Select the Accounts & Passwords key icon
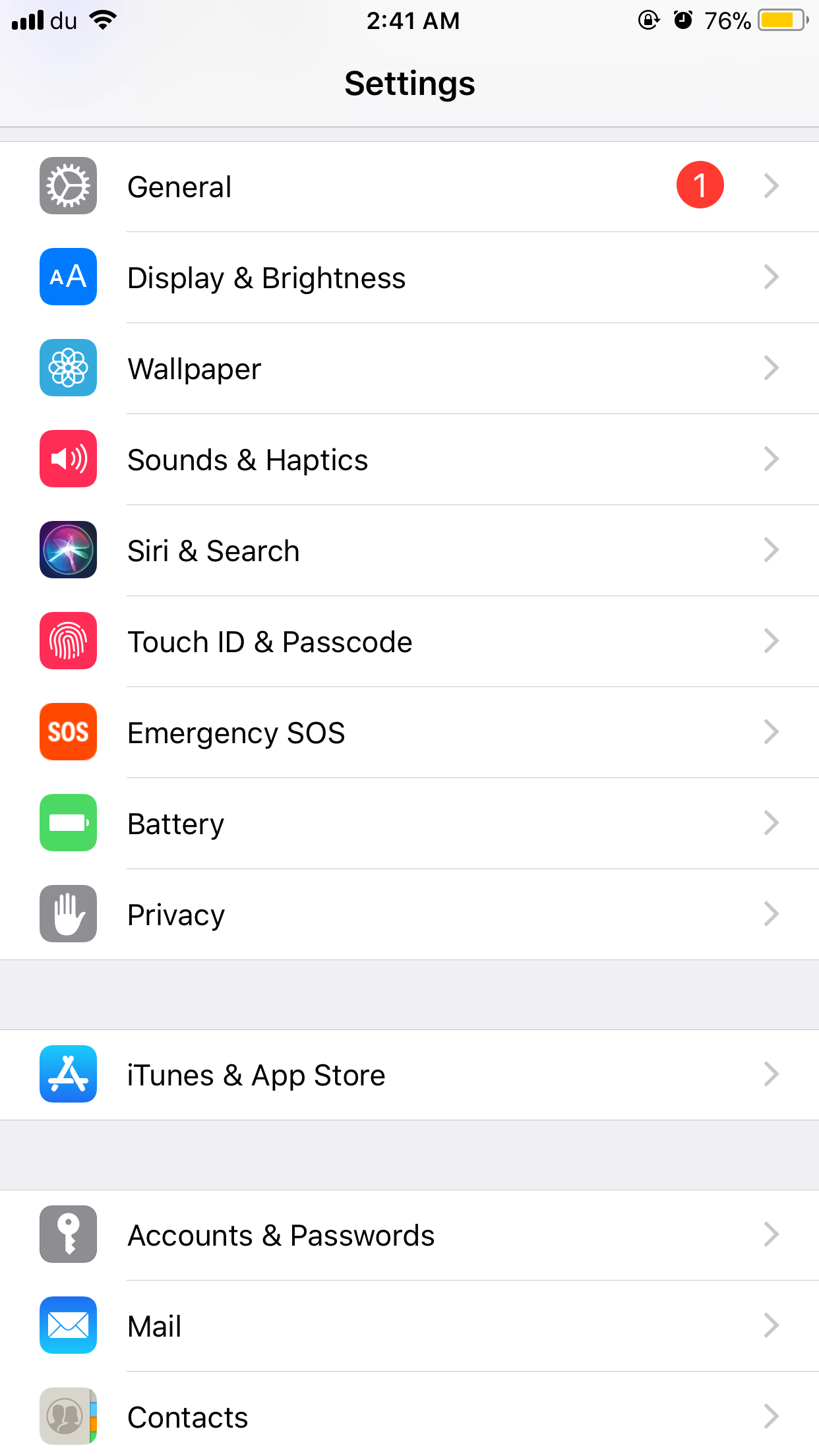Screen dimensions: 819x1456 (68, 1234)
